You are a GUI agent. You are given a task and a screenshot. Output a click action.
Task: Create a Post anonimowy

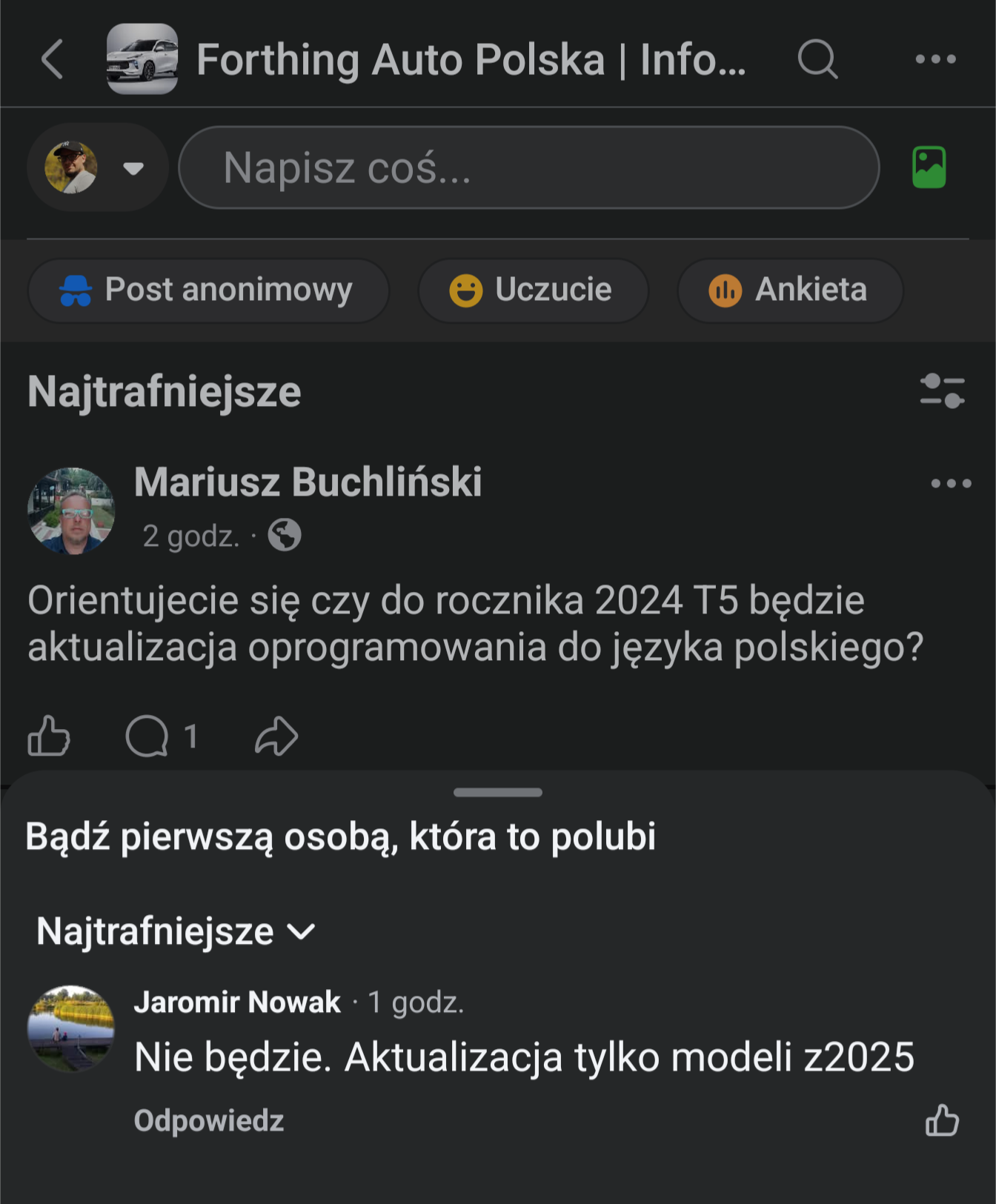208,290
